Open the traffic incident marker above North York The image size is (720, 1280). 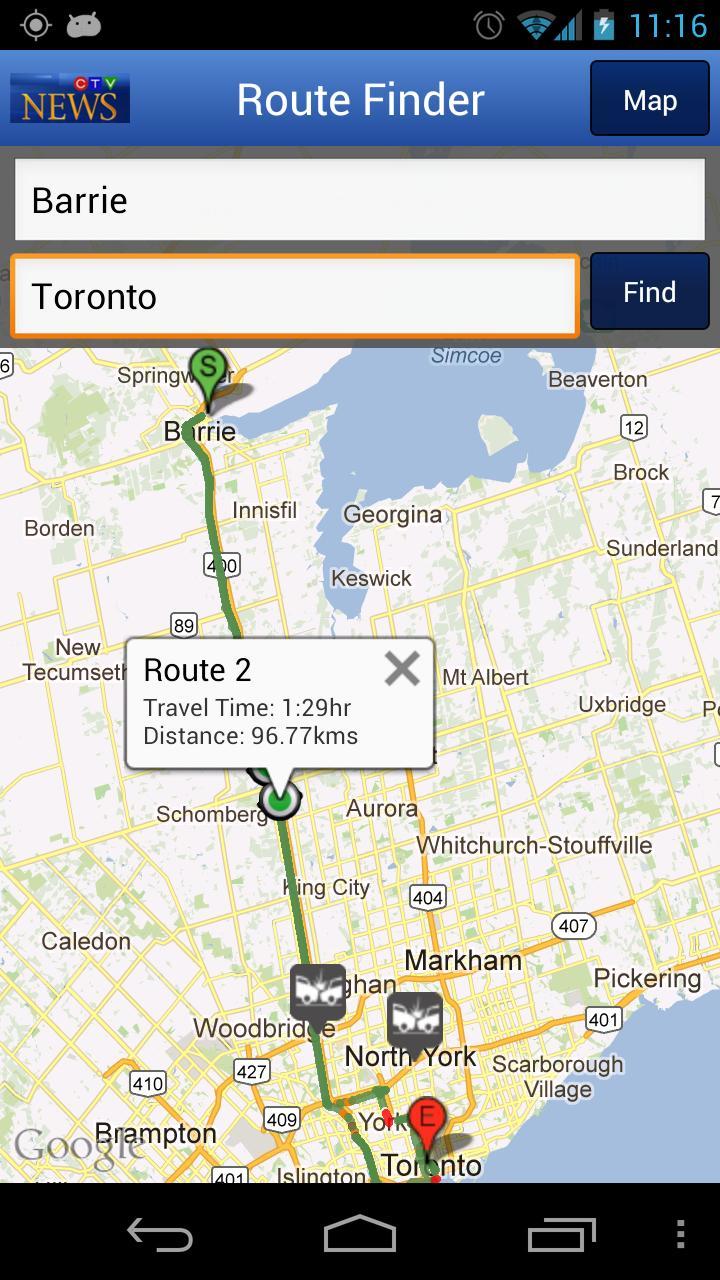click(x=414, y=1020)
